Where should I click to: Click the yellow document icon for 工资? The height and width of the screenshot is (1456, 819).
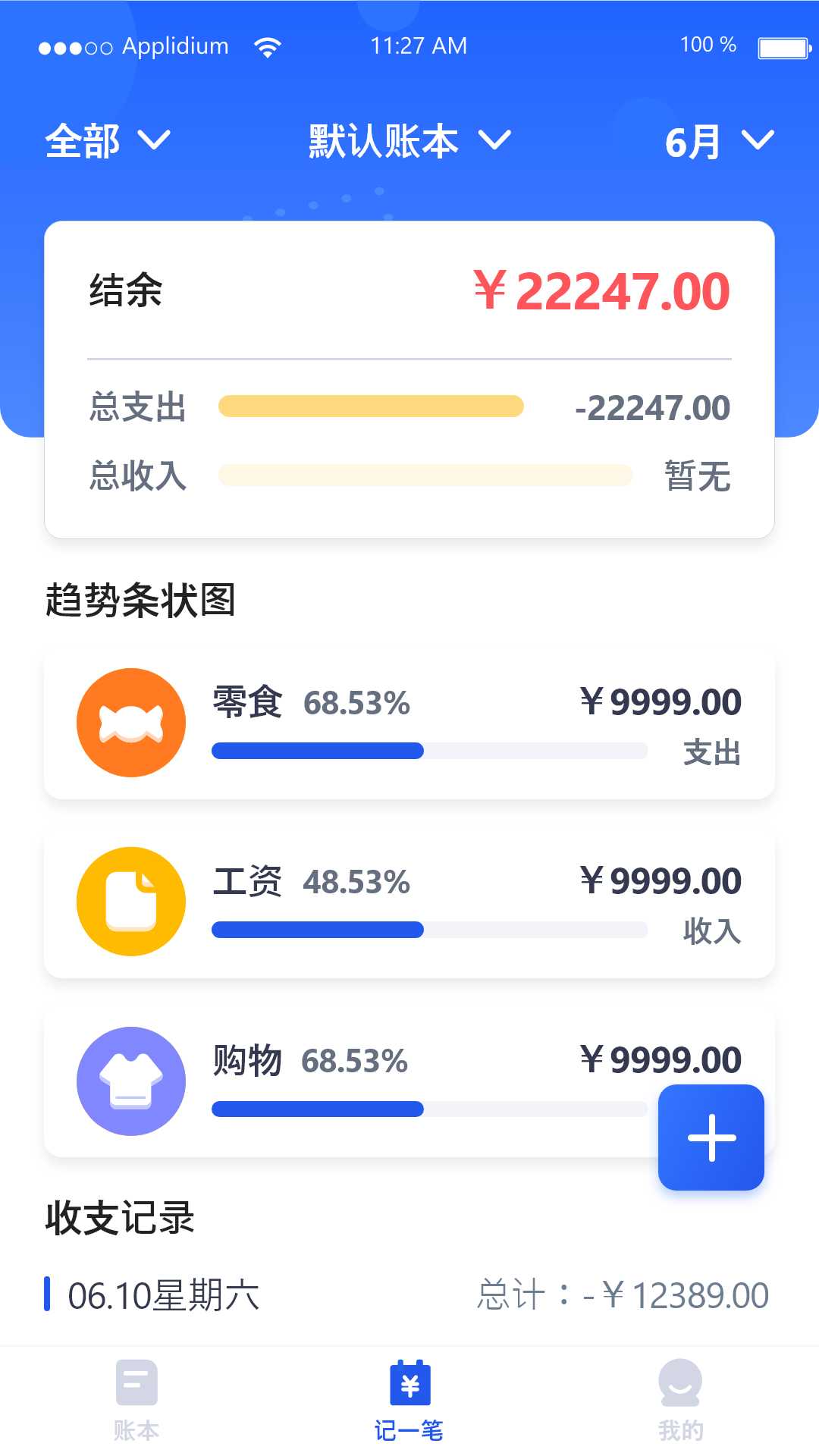[130, 901]
